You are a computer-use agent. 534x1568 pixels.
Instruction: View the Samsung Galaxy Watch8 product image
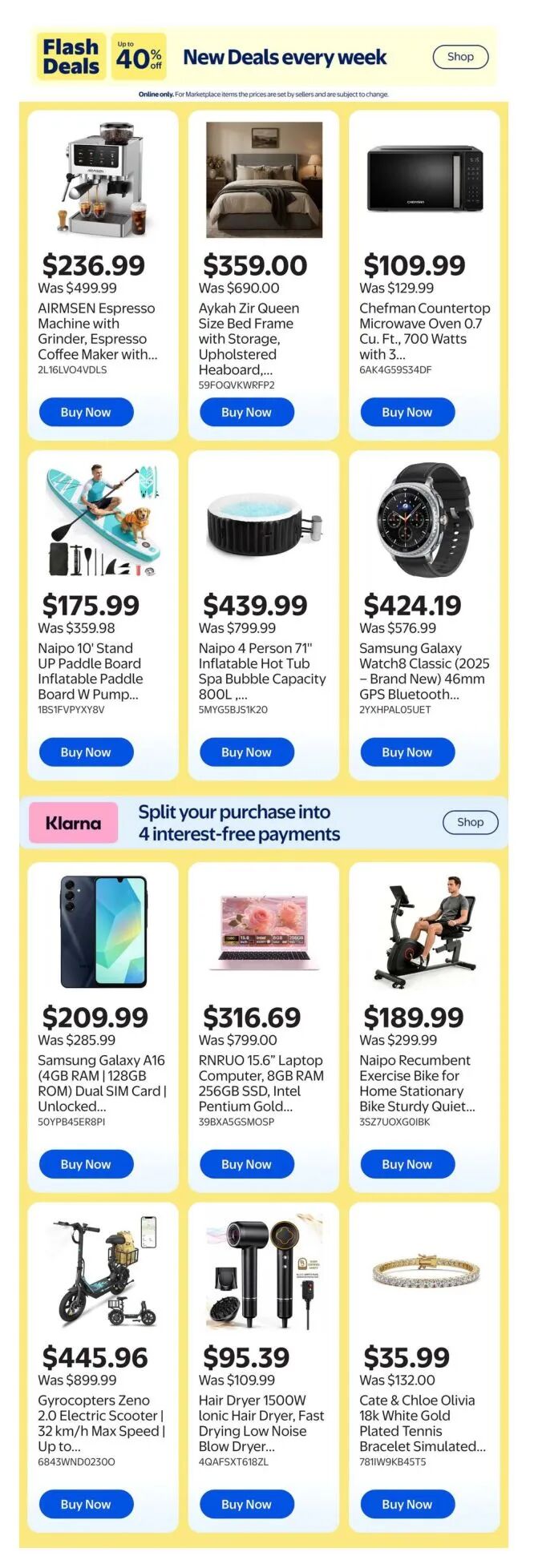[x=425, y=520]
